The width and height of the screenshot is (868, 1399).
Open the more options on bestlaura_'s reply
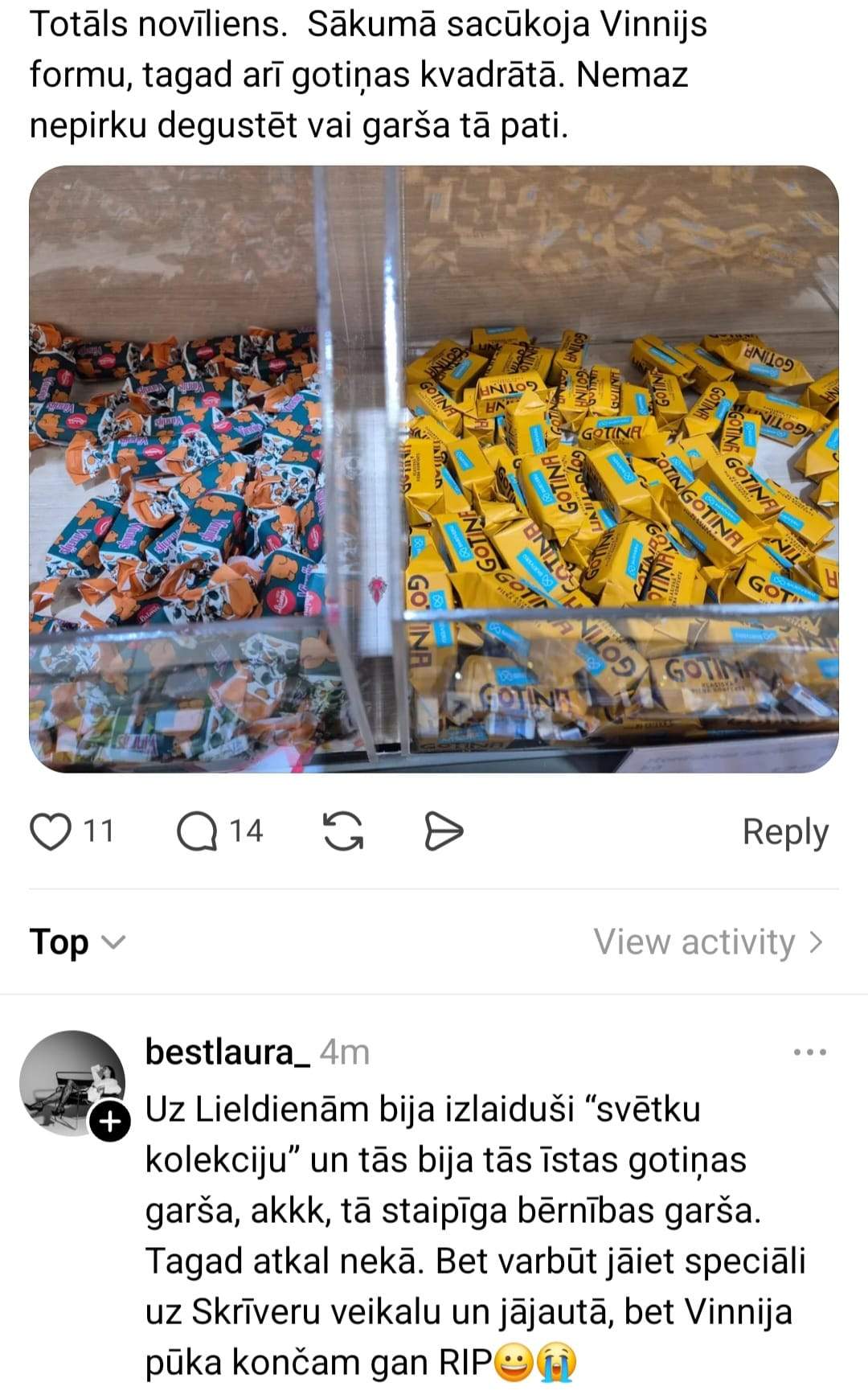coord(809,1052)
